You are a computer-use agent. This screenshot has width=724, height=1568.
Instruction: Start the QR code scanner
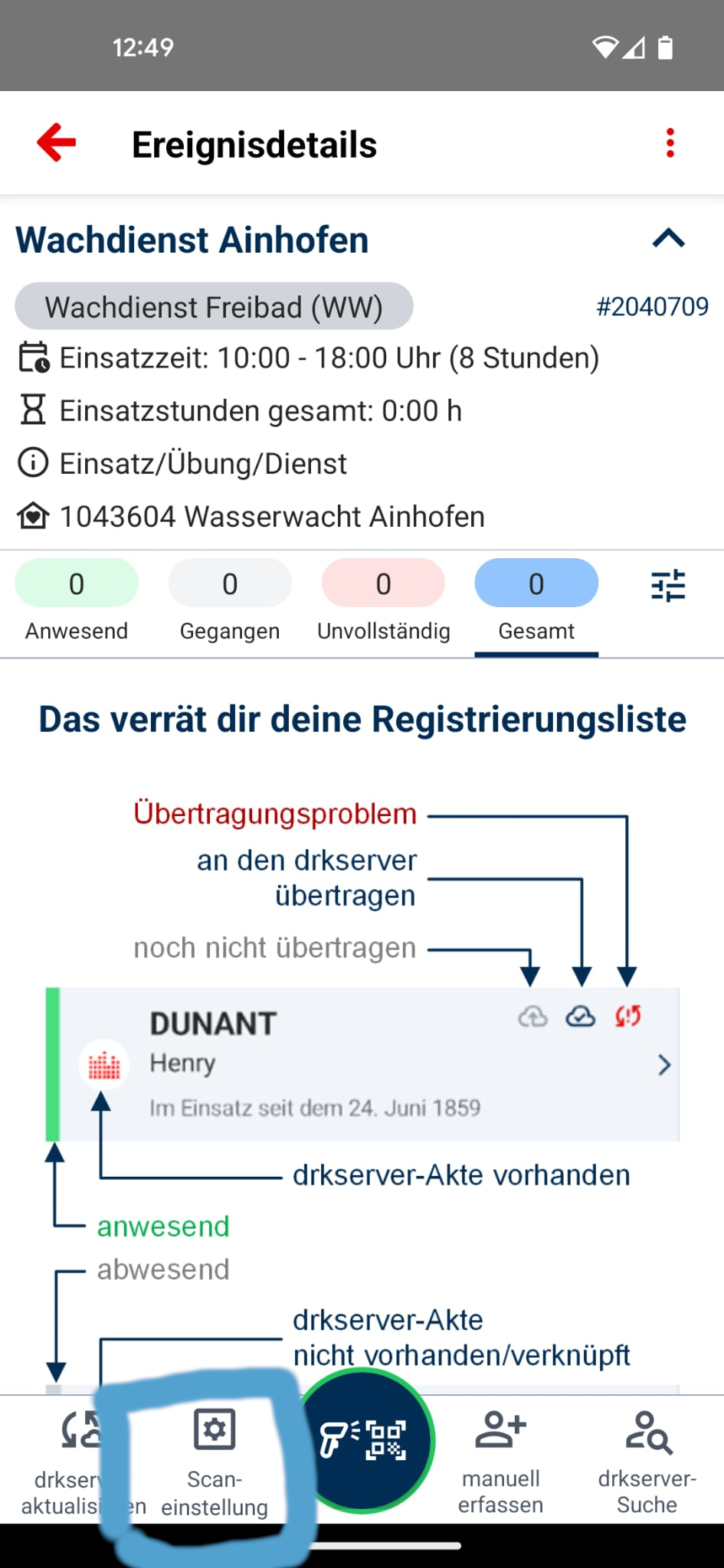click(363, 1441)
